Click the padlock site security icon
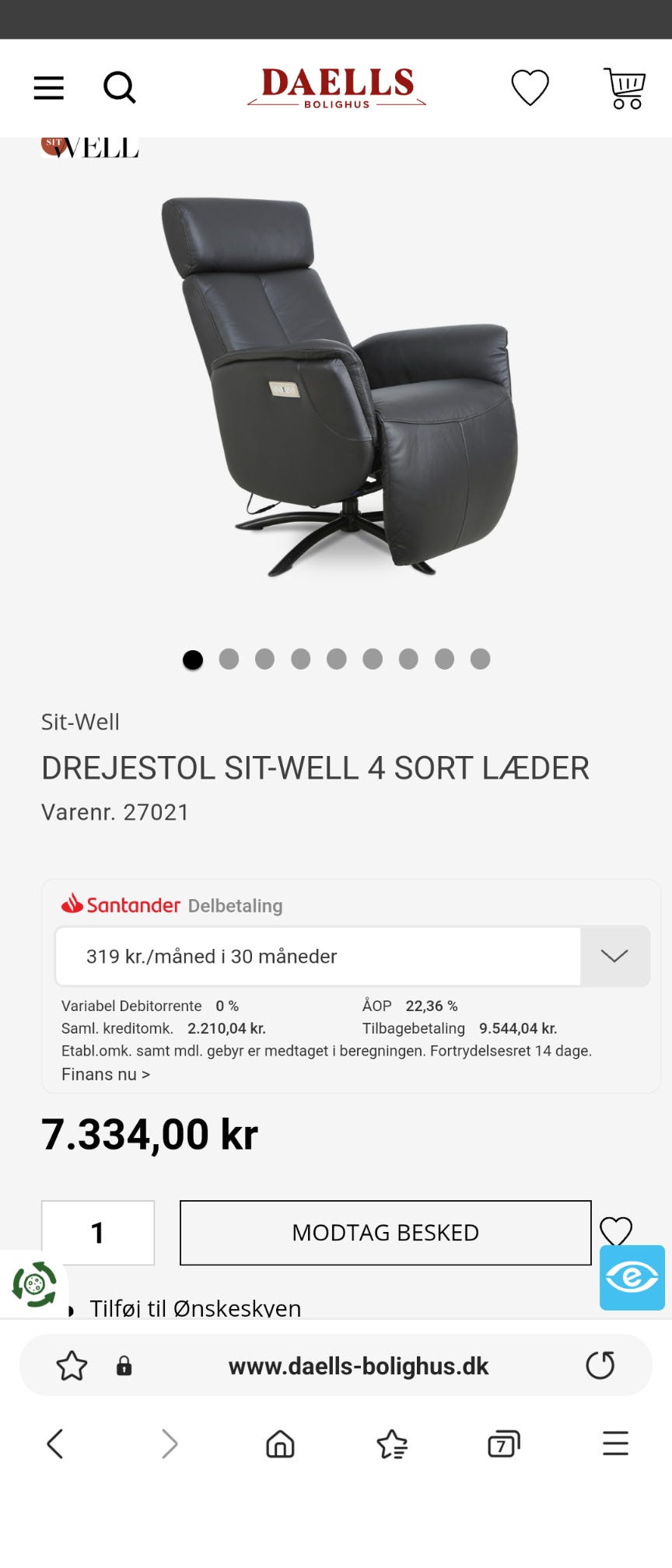Viewport: 672px width, 1568px height. tap(124, 1365)
